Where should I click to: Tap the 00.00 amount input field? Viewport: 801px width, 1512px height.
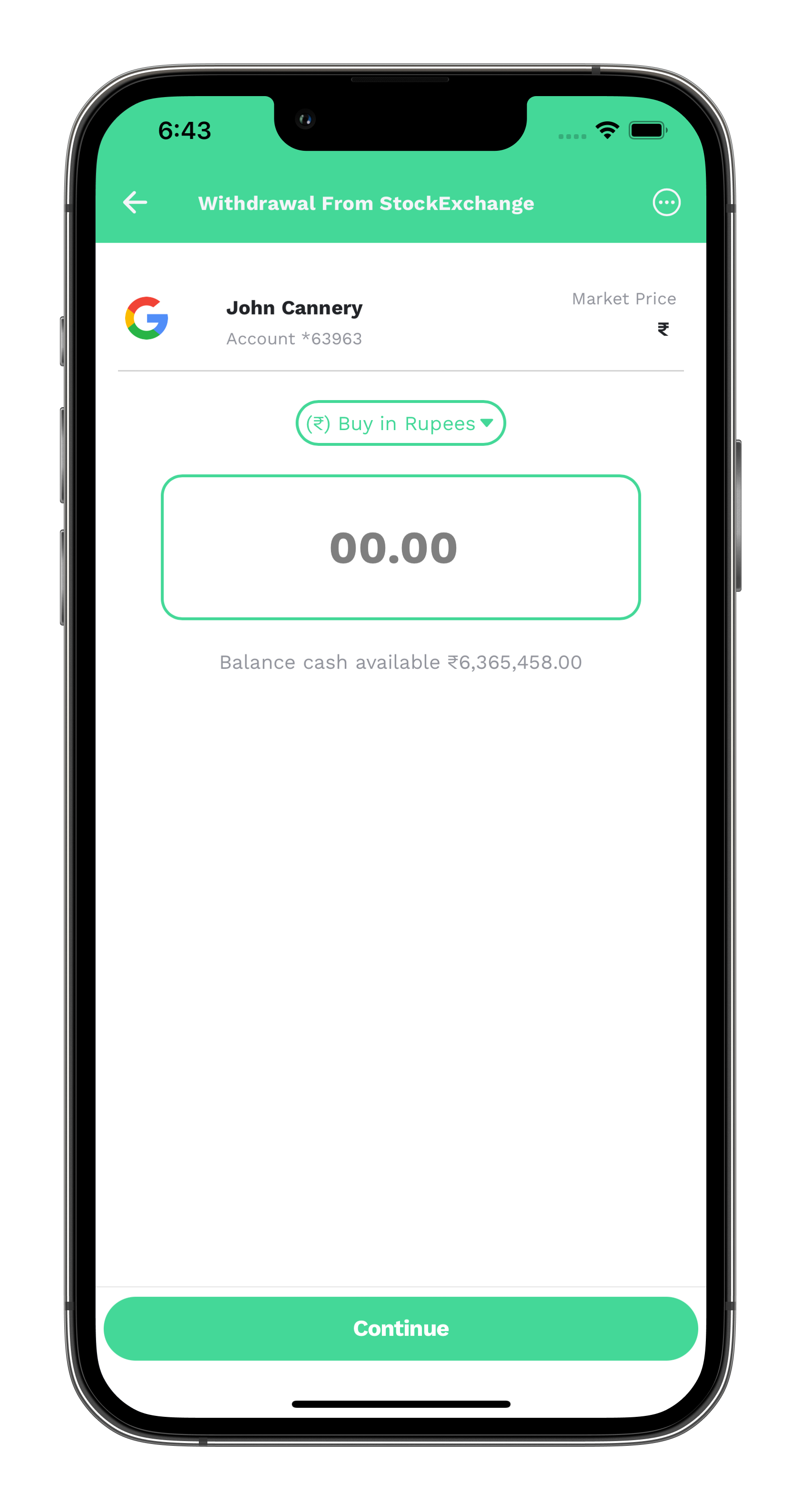400,547
